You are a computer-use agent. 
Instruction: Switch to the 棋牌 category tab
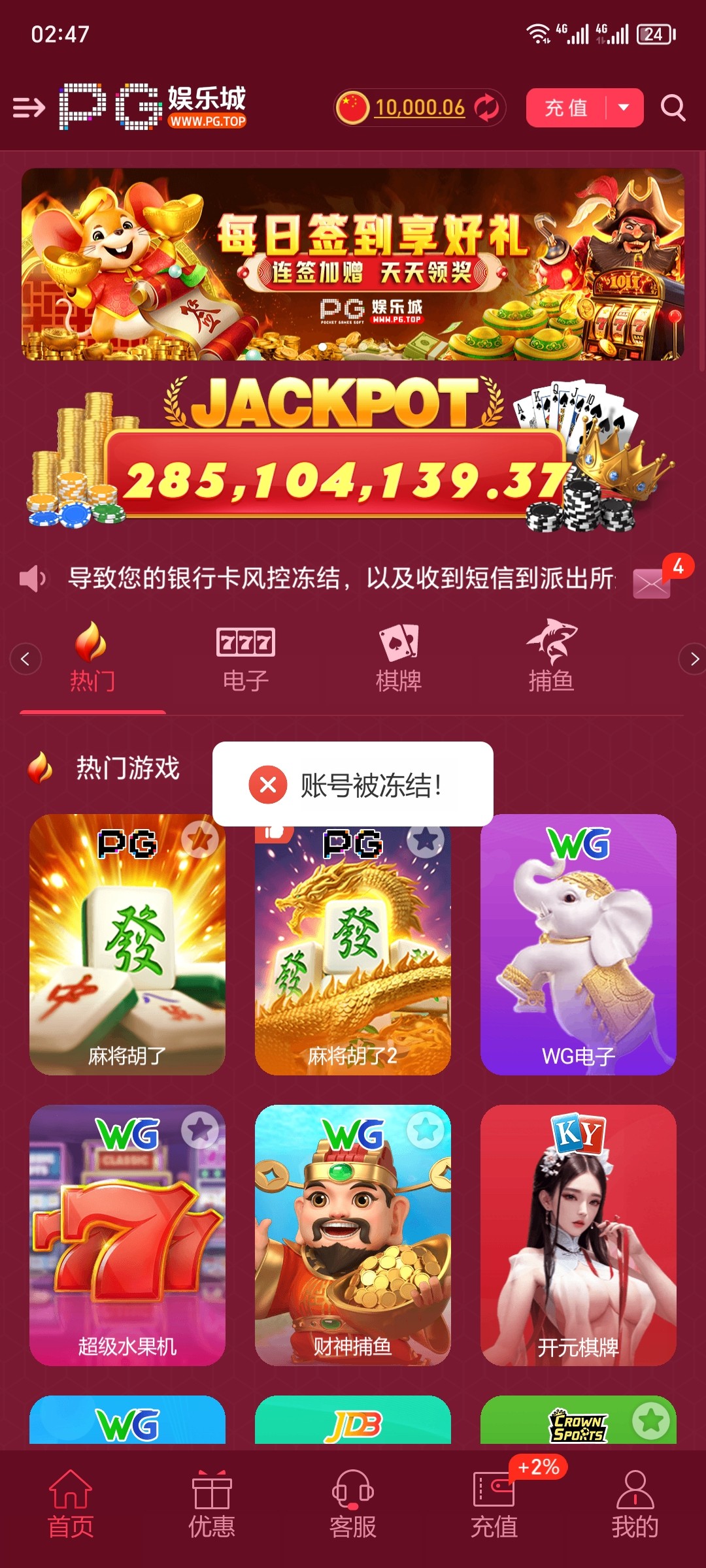click(398, 659)
